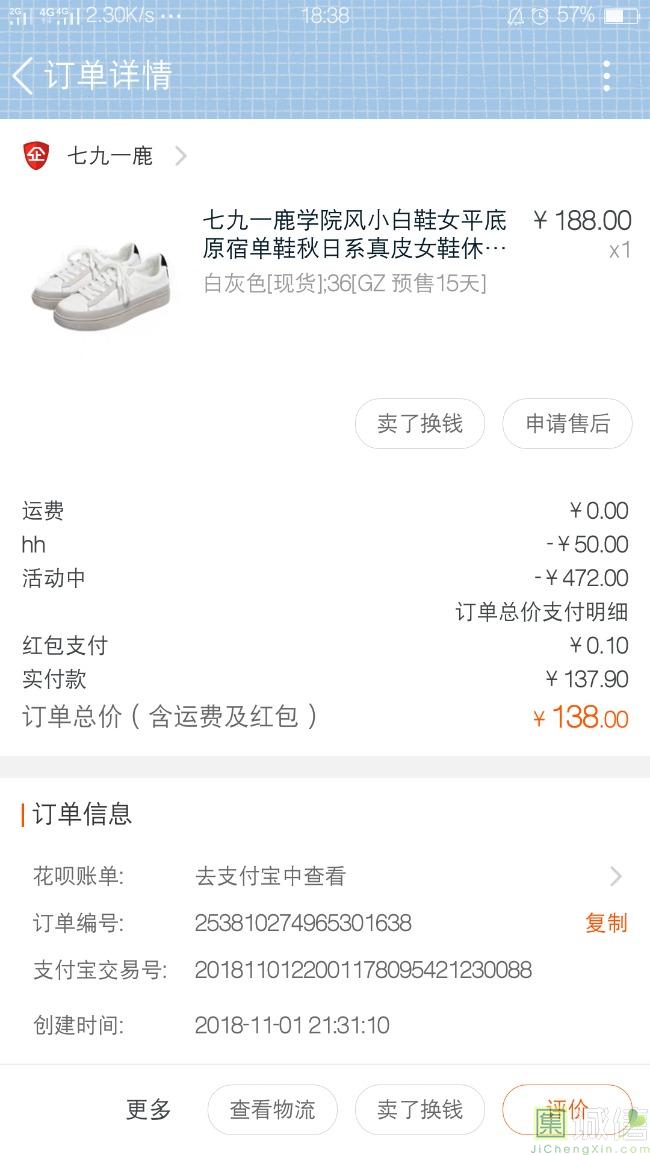
Task: Open 花呗账单 to view in Alipay
Action: click(x=326, y=877)
